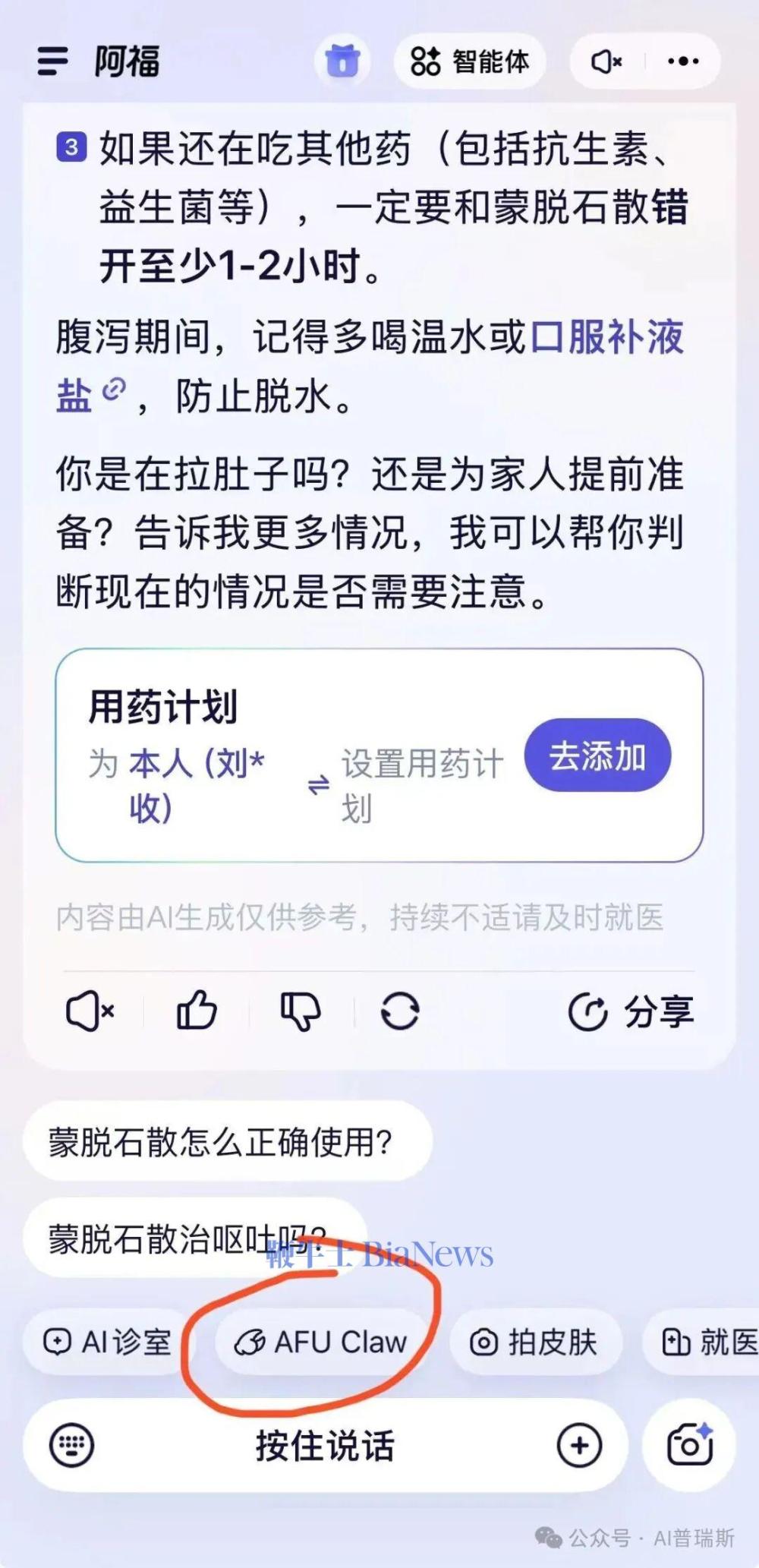759x1568 pixels.
Task: Give the AI reply a thumbs up
Action: click(194, 1010)
